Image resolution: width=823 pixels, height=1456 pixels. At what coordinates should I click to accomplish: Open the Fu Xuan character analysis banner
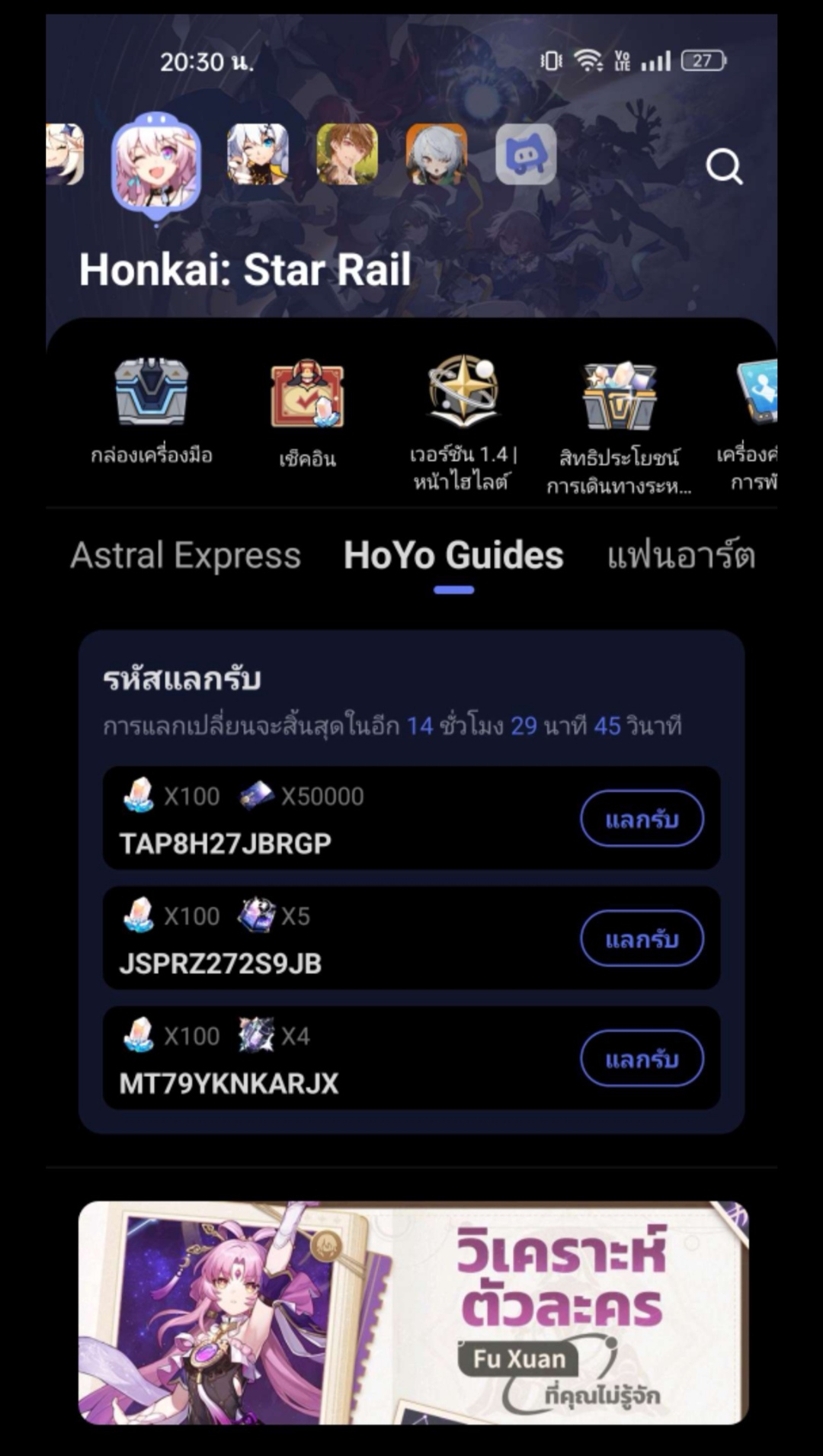413,1312
